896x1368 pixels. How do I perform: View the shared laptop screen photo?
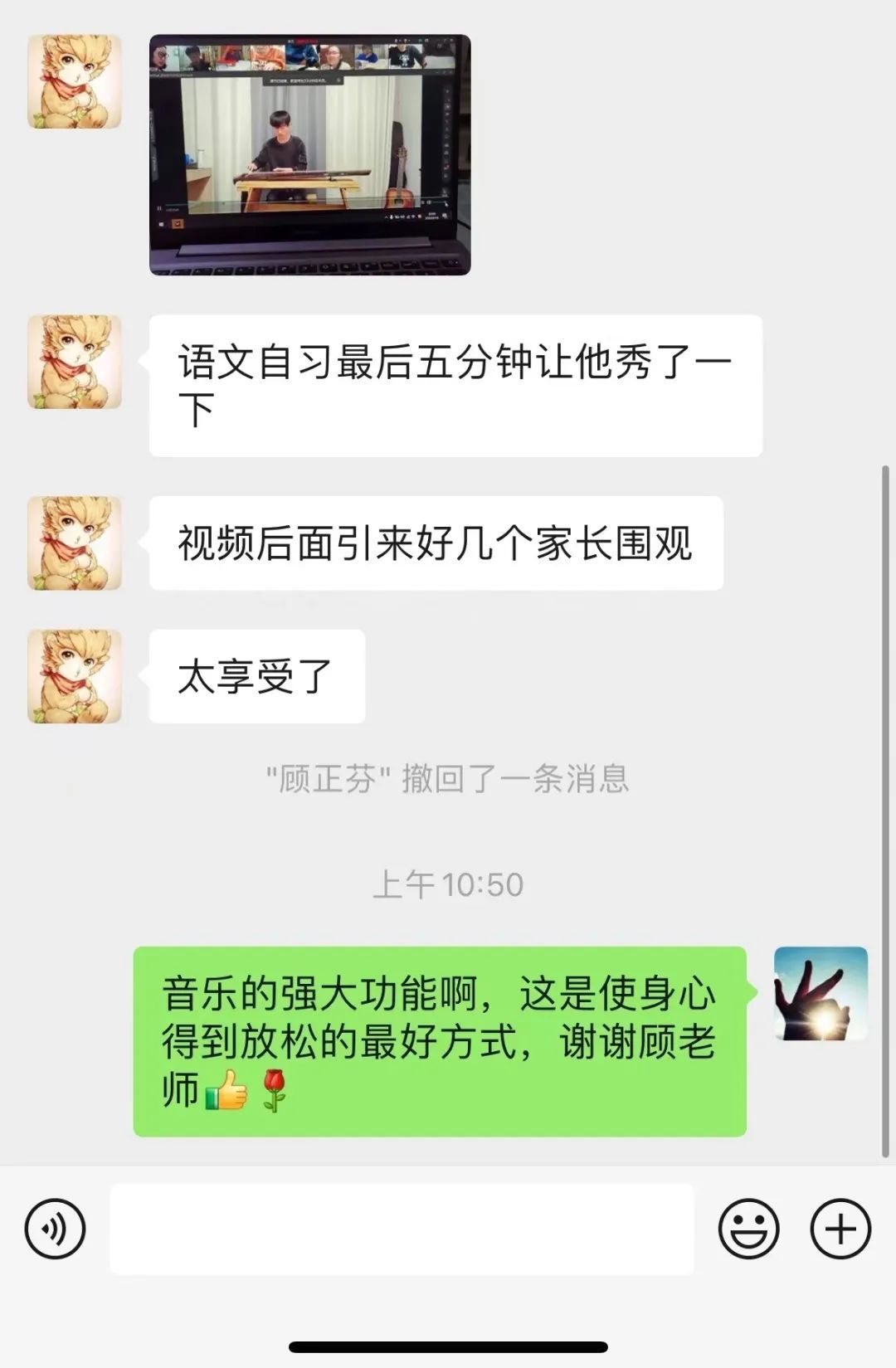coord(309,155)
